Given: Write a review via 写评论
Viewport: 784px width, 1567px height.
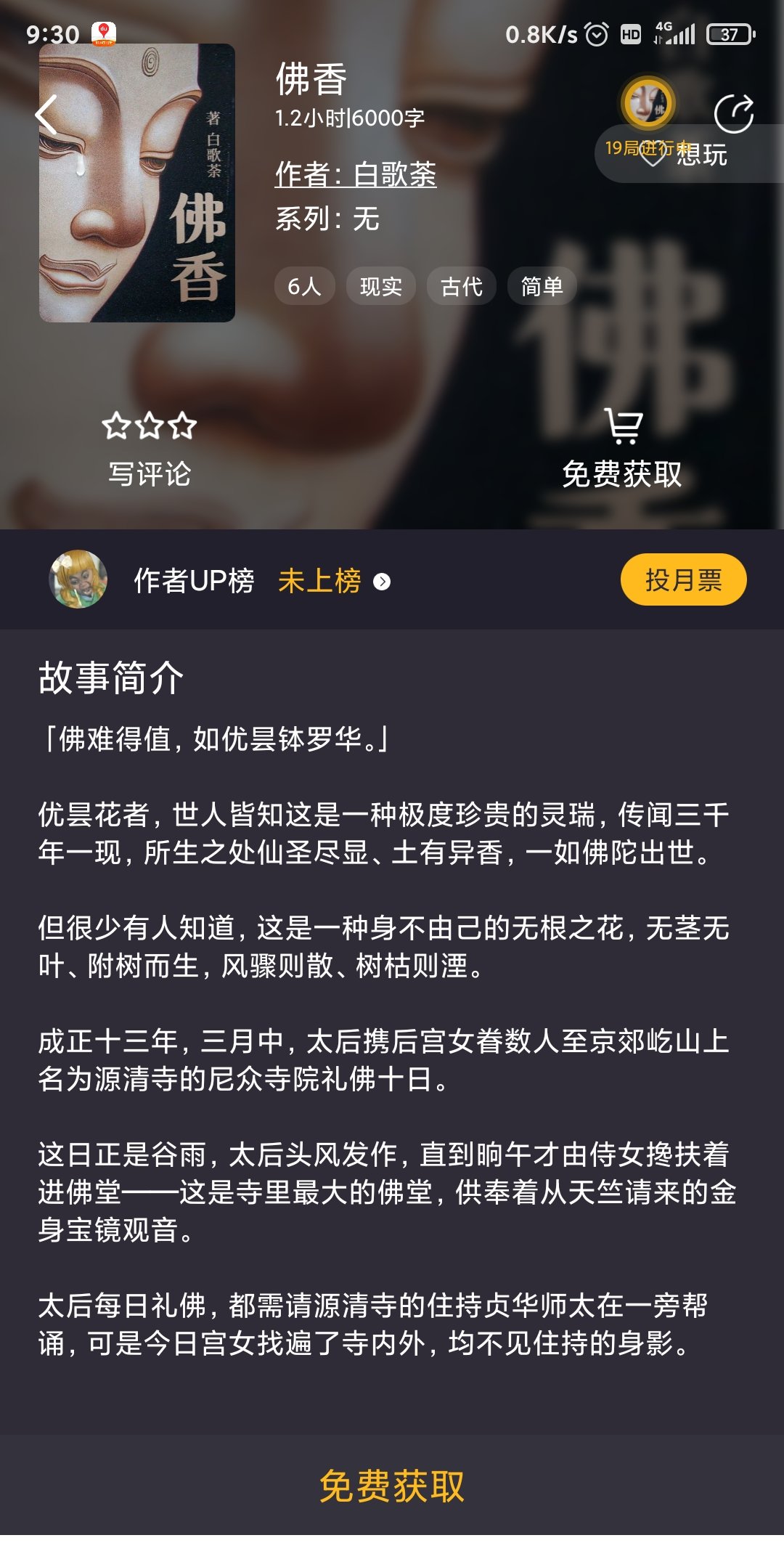Looking at the screenshot, I should (x=150, y=449).
